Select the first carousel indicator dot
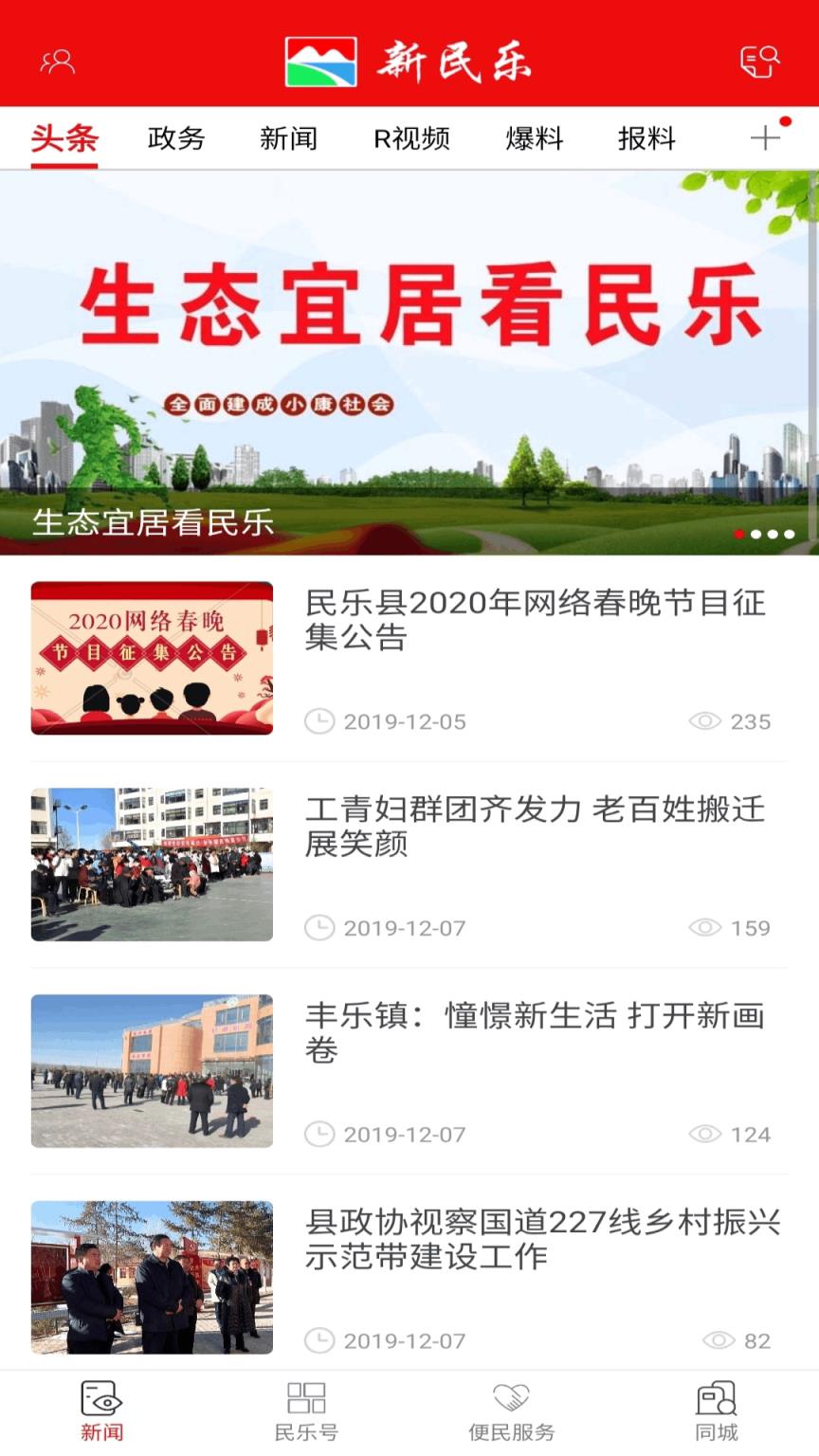 click(740, 534)
